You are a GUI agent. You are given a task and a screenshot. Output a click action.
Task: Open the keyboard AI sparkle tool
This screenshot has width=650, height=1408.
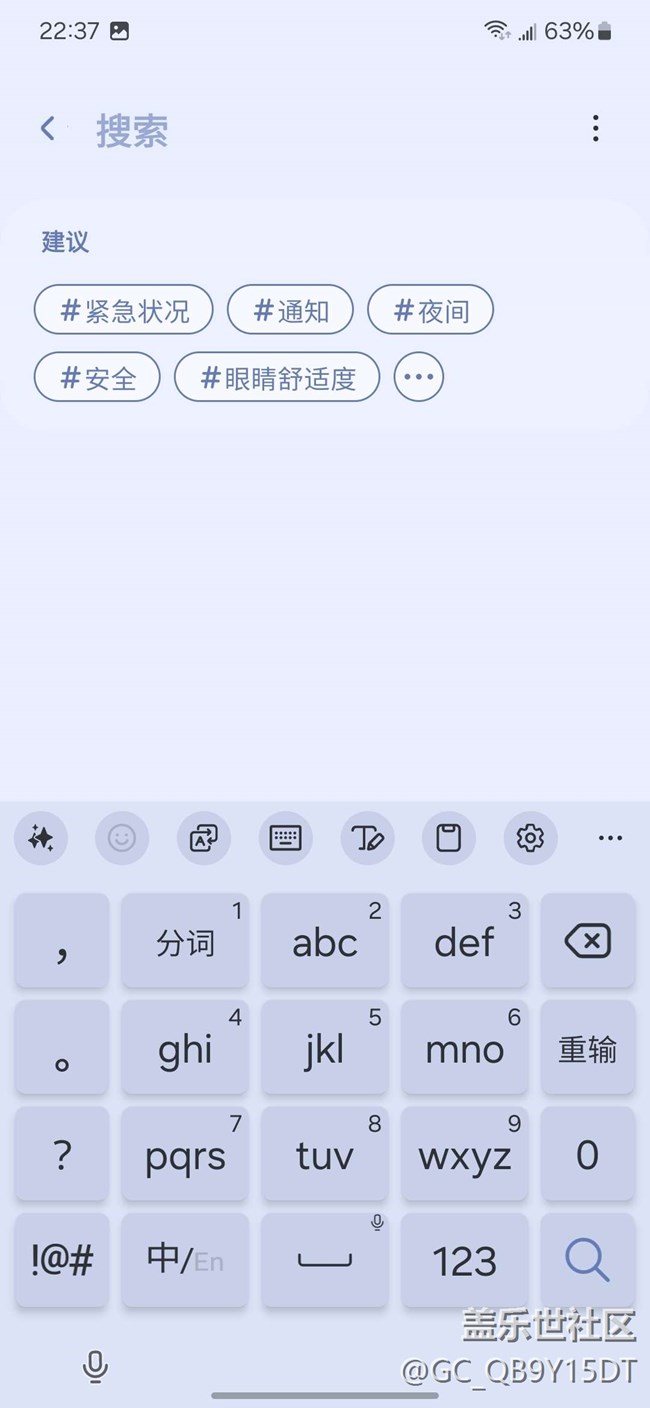point(41,838)
